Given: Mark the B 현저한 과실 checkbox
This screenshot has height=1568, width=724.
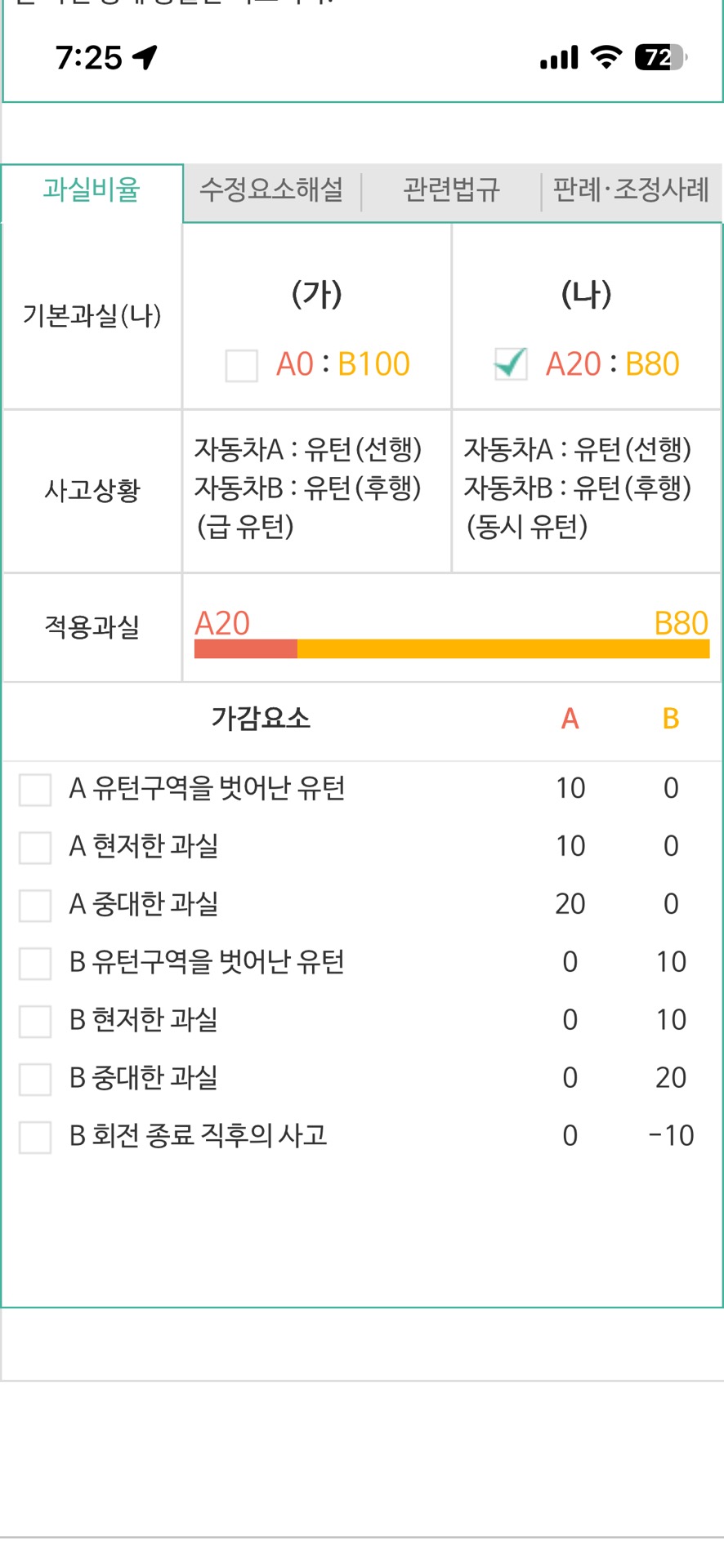Looking at the screenshot, I should coord(35,1022).
